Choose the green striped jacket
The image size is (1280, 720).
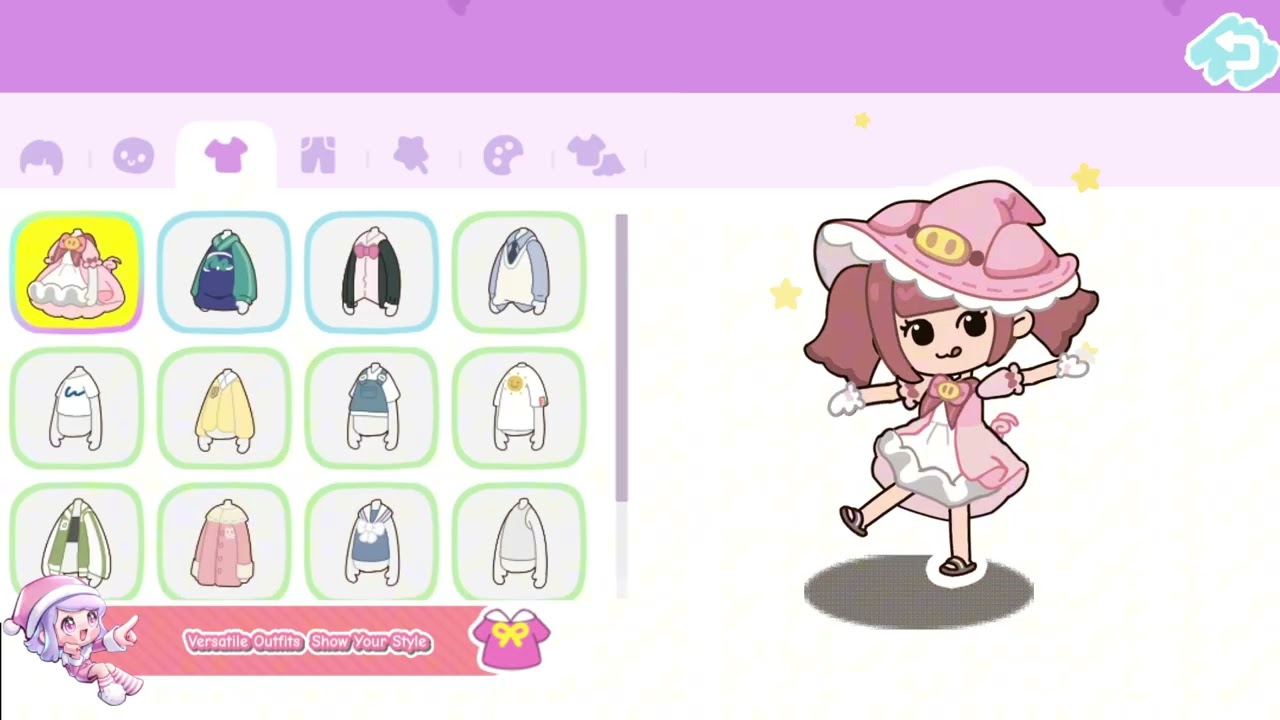point(77,542)
